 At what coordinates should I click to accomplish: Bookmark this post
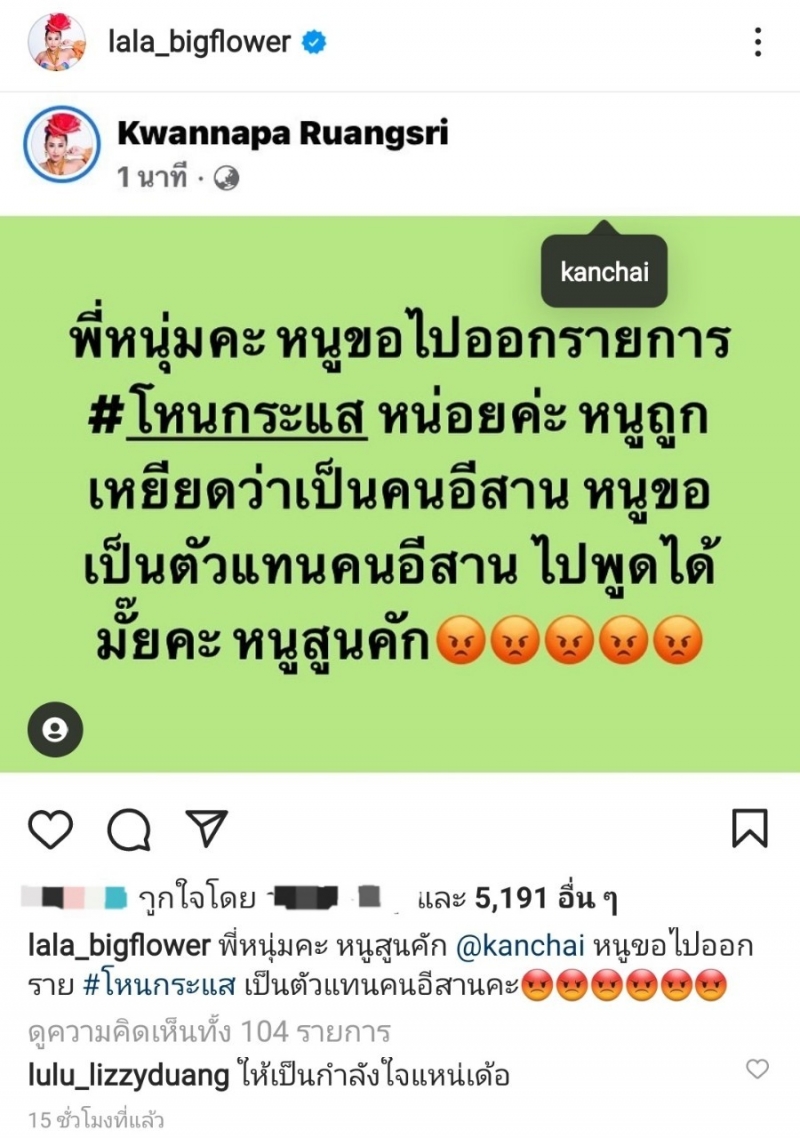click(x=749, y=829)
